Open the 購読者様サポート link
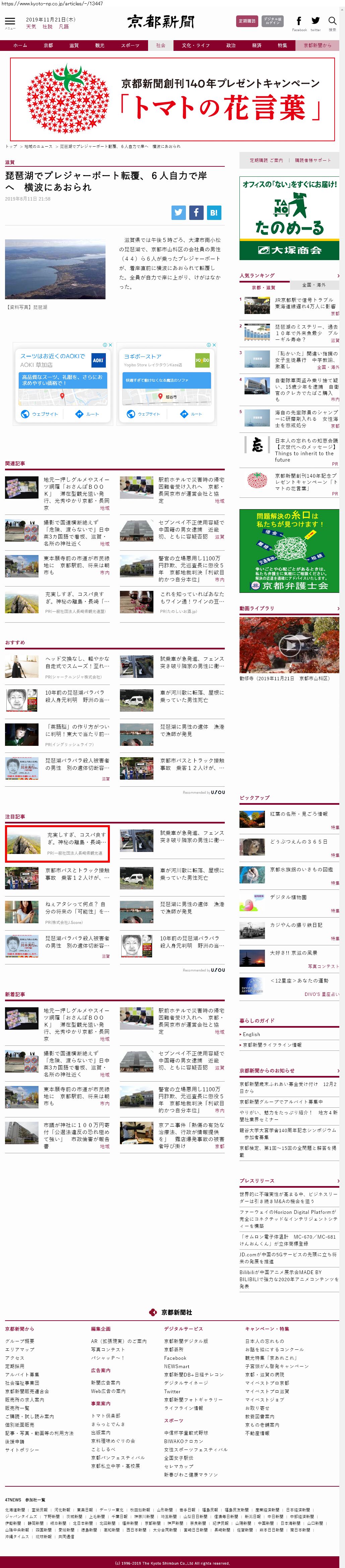Screen dimensions: 345x1568 (313, 160)
